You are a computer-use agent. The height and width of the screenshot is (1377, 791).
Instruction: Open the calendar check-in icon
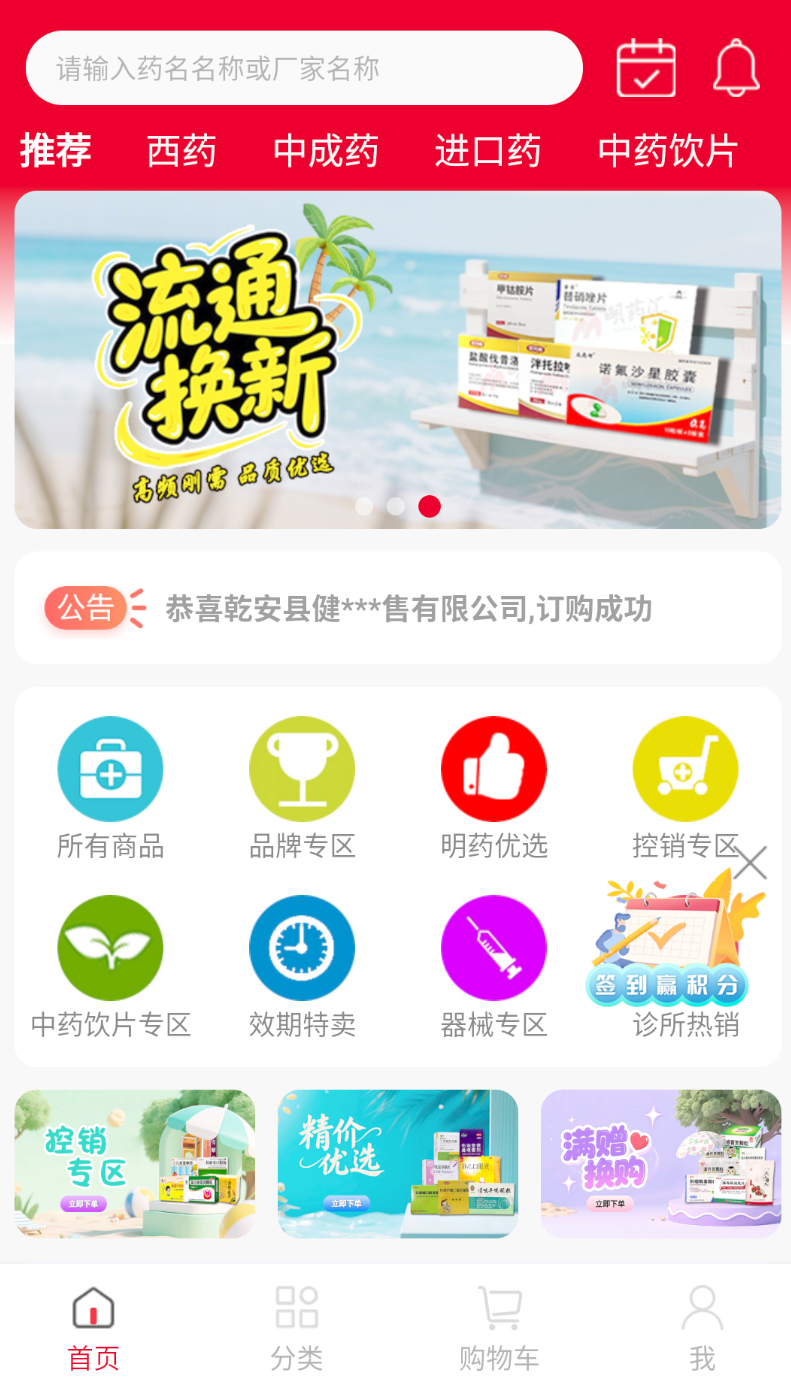pyautogui.click(x=645, y=68)
